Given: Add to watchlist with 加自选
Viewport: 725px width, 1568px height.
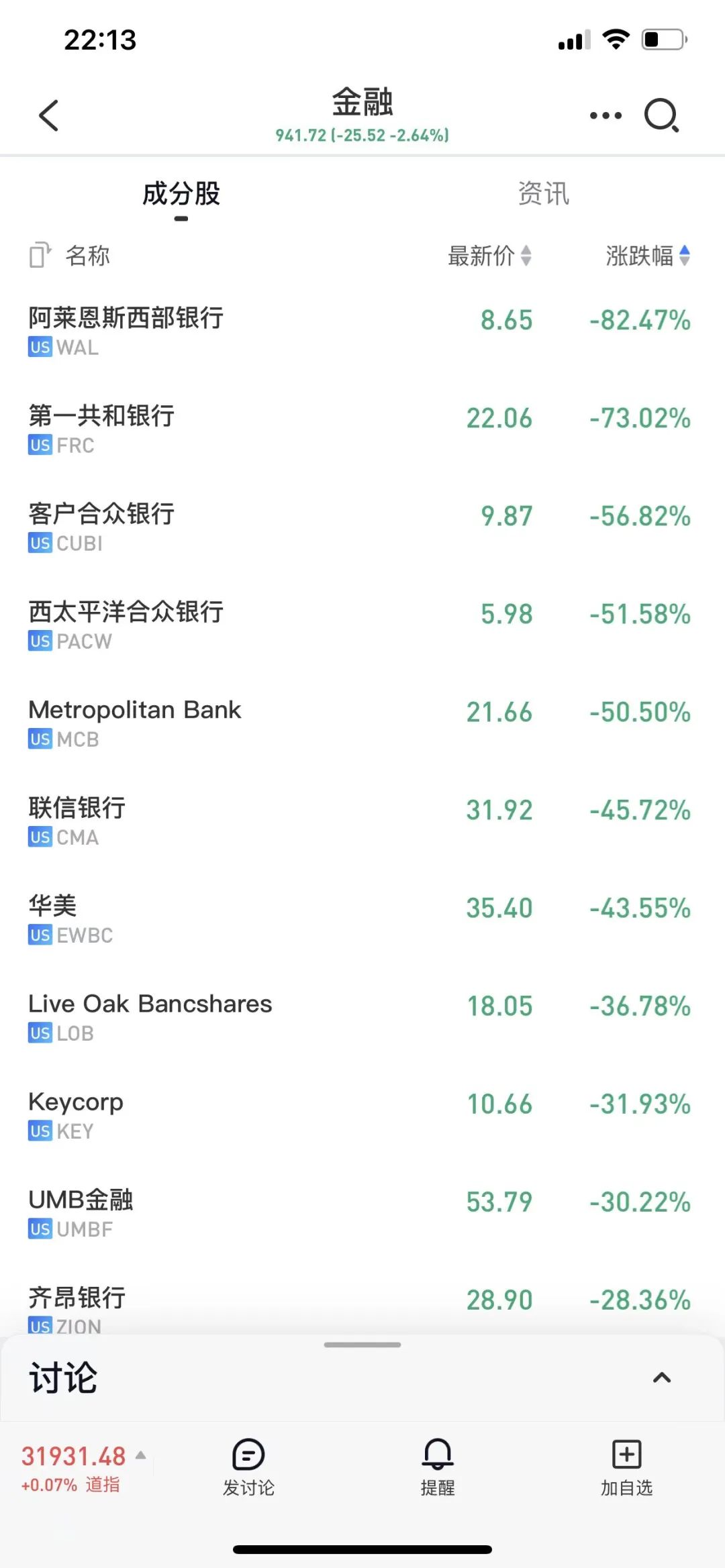Looking at the screenshot, I should (x=626, y=1467).
